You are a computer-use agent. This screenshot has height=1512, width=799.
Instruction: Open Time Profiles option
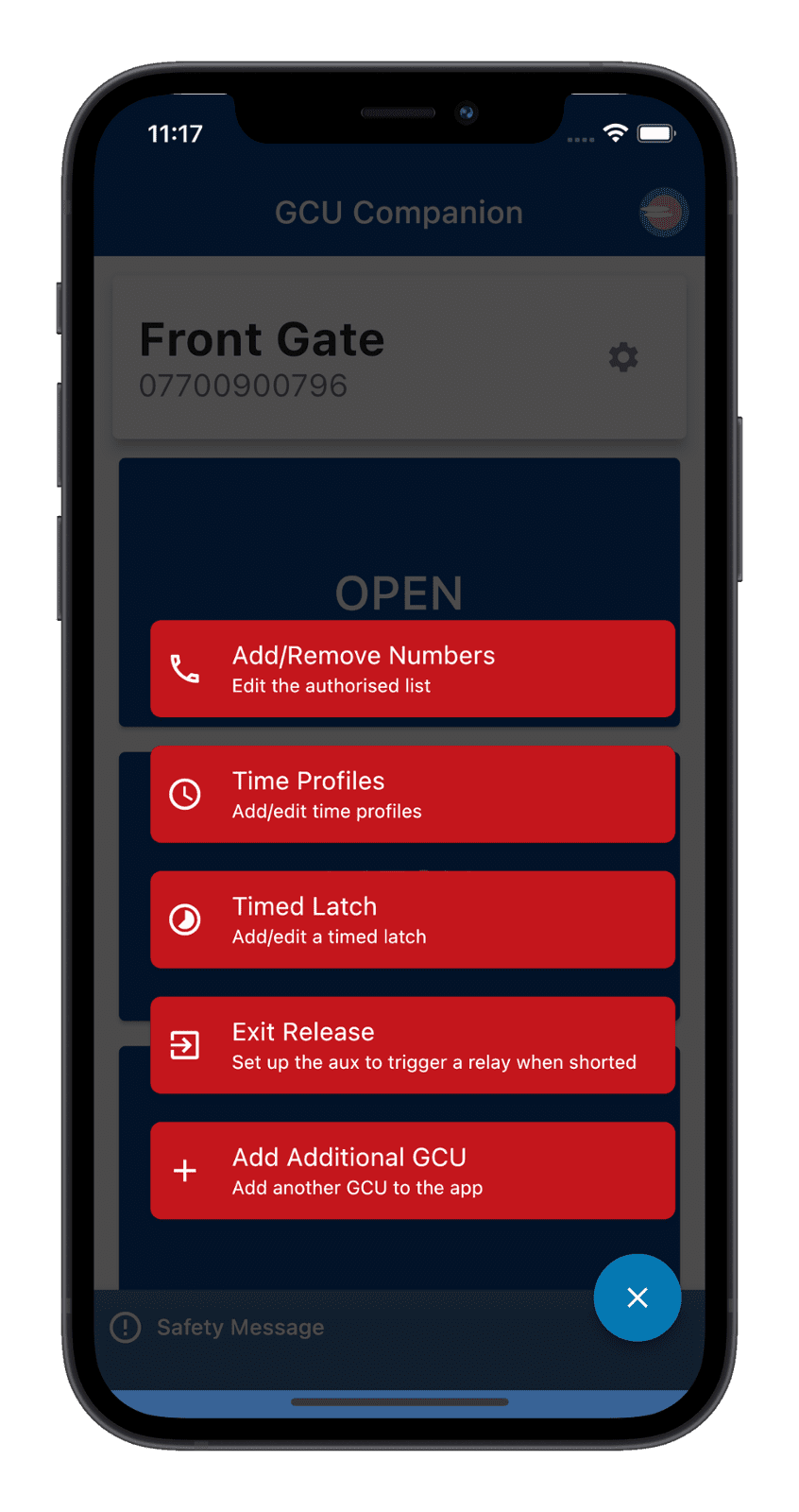413,795
